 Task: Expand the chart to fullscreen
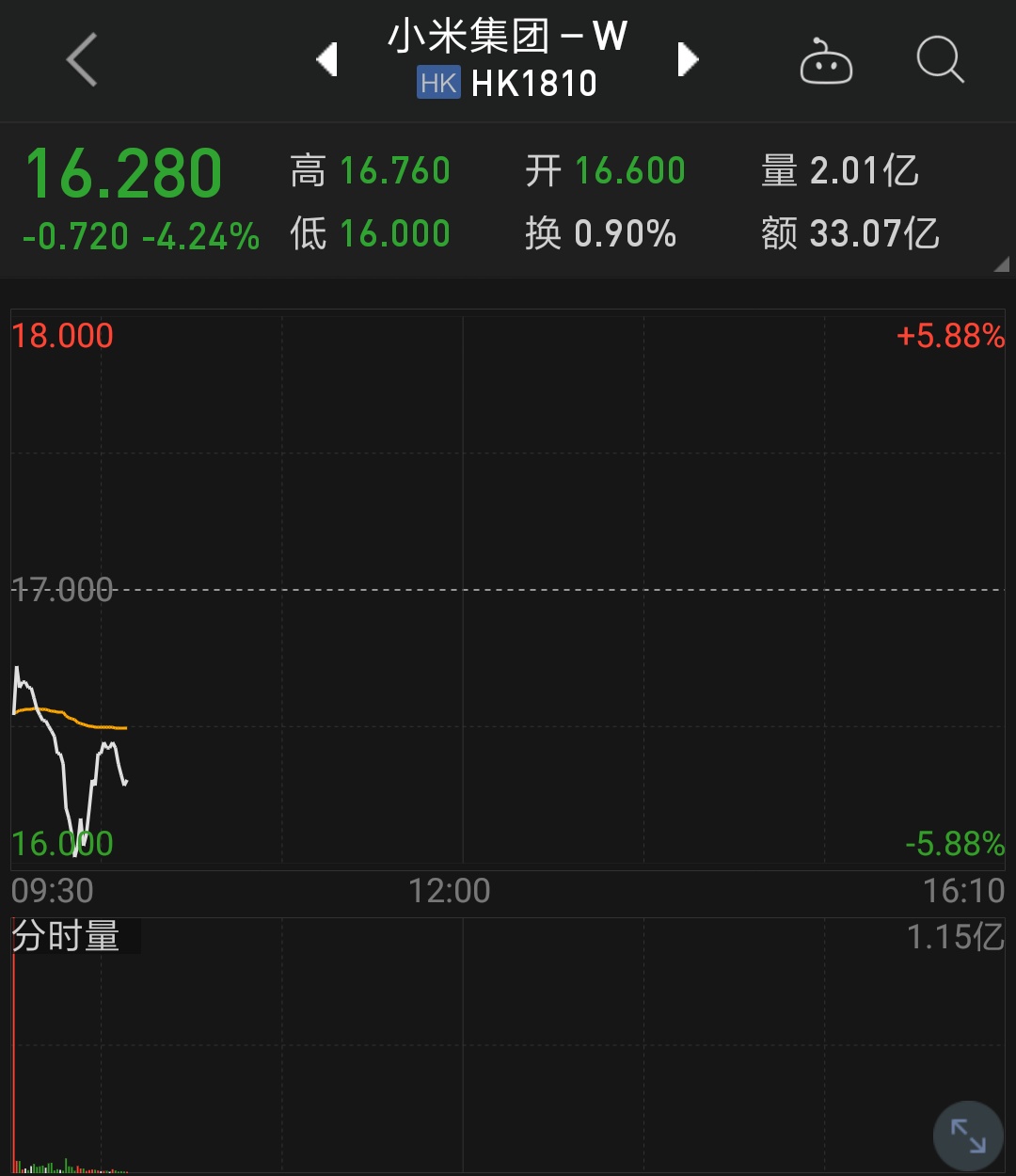click(x=968, y=1136)
